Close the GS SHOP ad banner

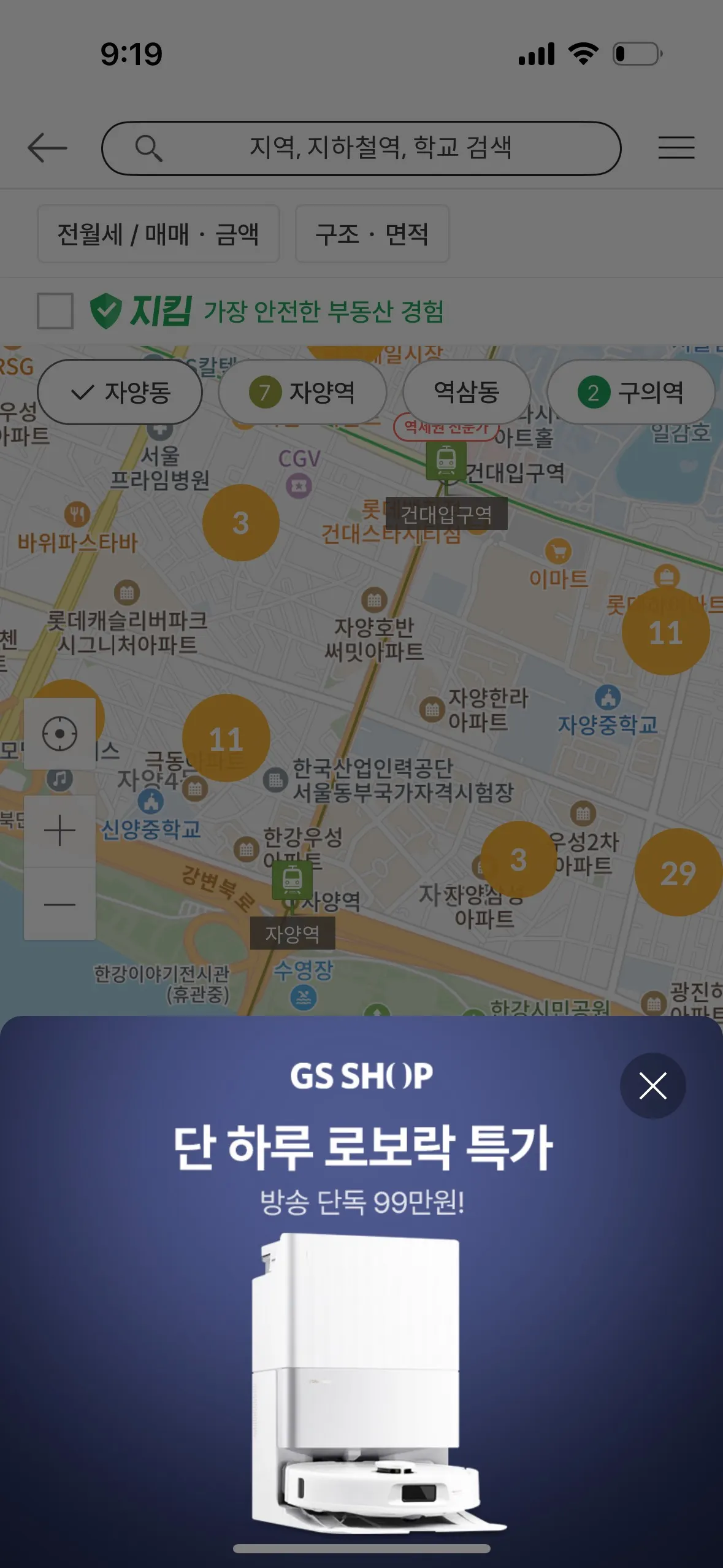point(652,1086)
